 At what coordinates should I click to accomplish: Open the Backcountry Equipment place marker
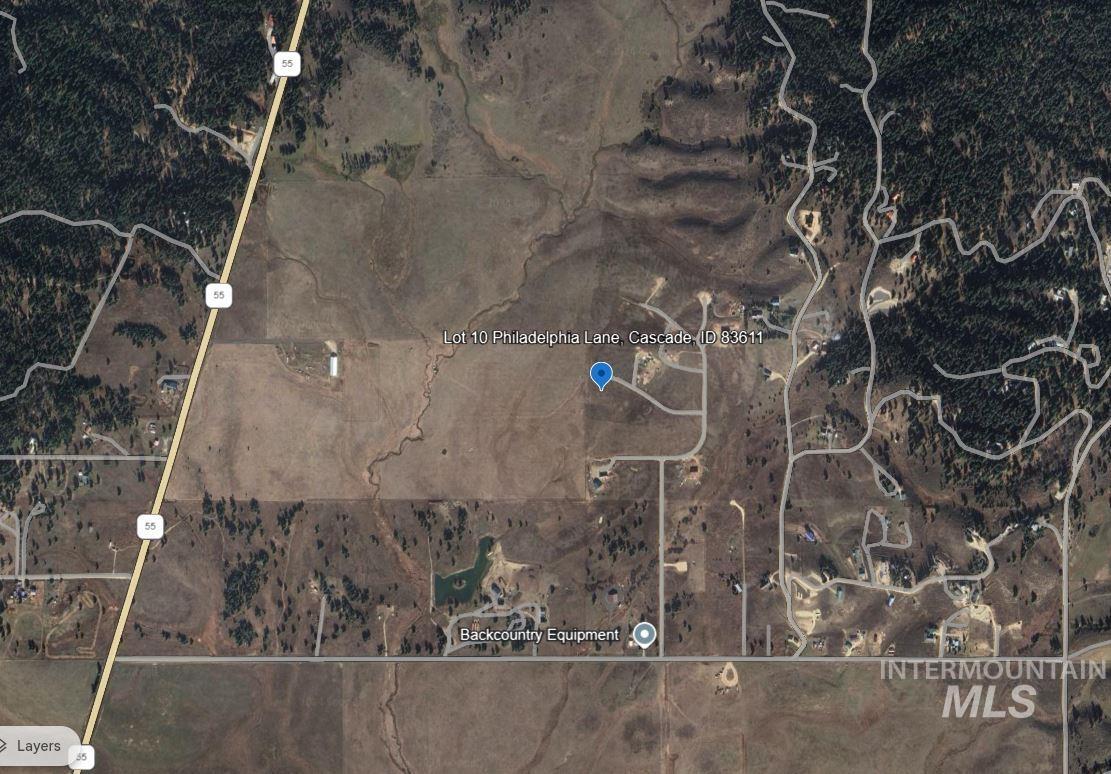[x=645, y=634]
